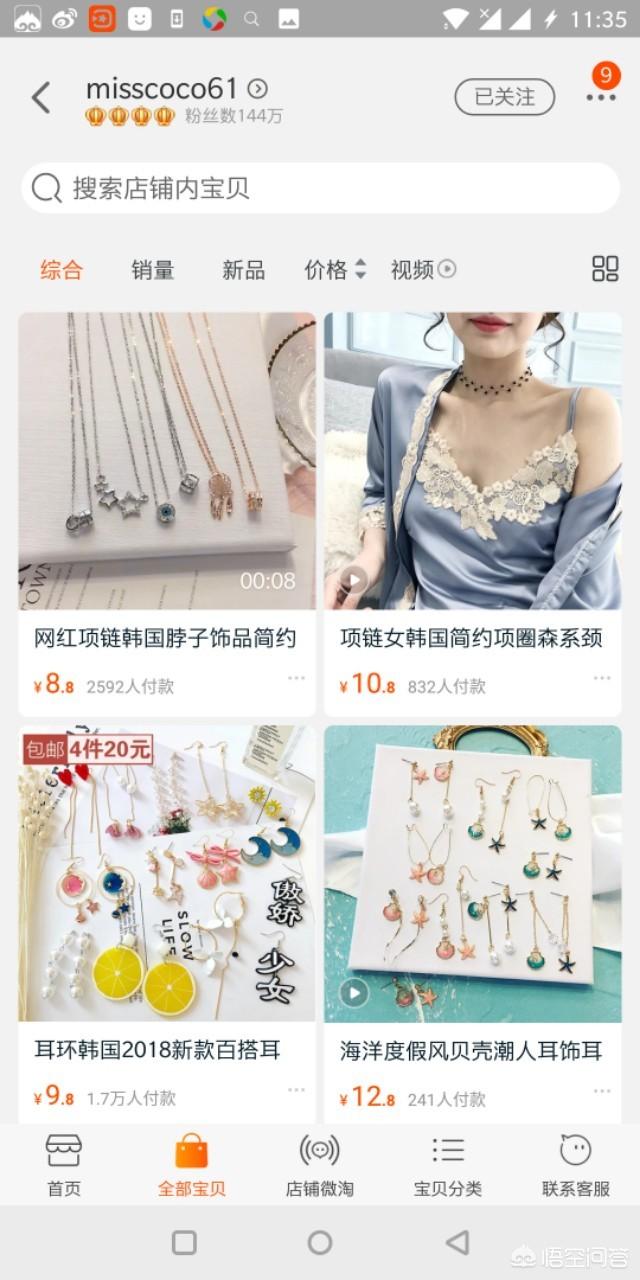Image resolution: width=640 pixels, height=1280 pixels.
Task: Open 宝贝分类 categories
Action: pos(448,1165)
